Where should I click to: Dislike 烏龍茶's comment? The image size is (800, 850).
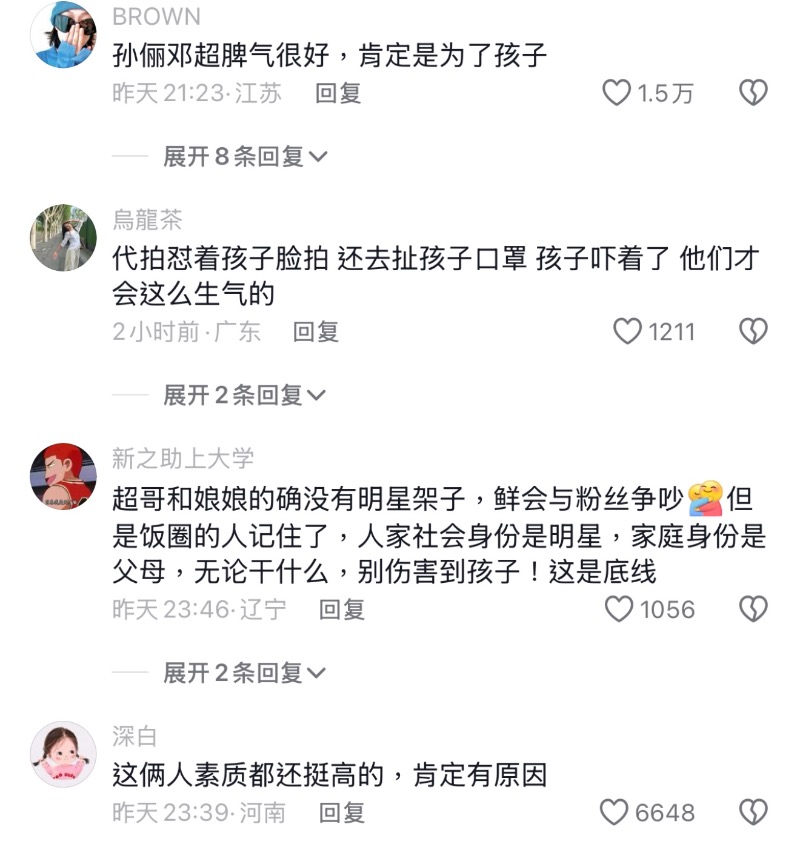click(x=752, y=332)
